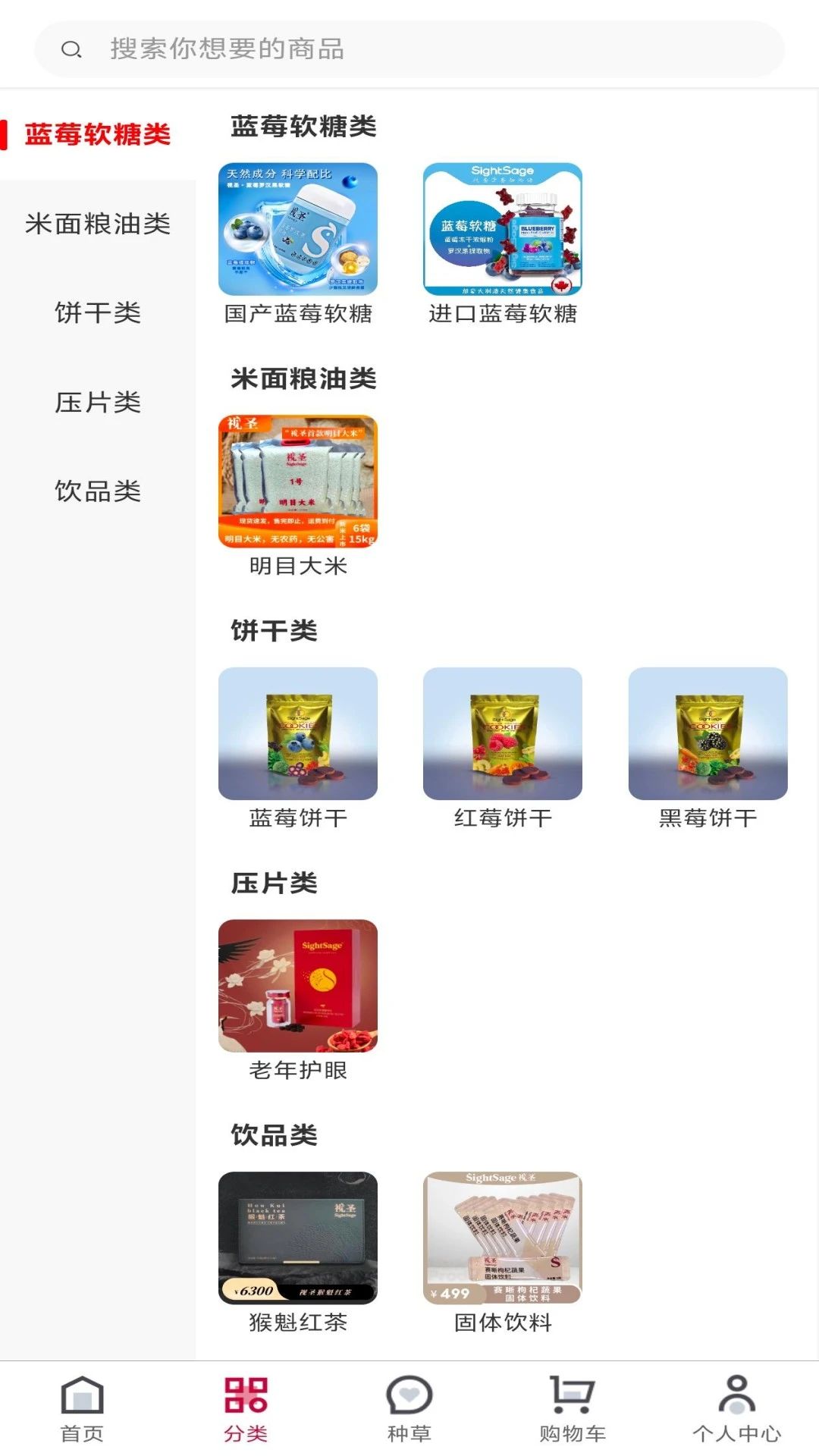View the 黑莓饼干 product
819x1456 pixels.
tap(708, 733)
